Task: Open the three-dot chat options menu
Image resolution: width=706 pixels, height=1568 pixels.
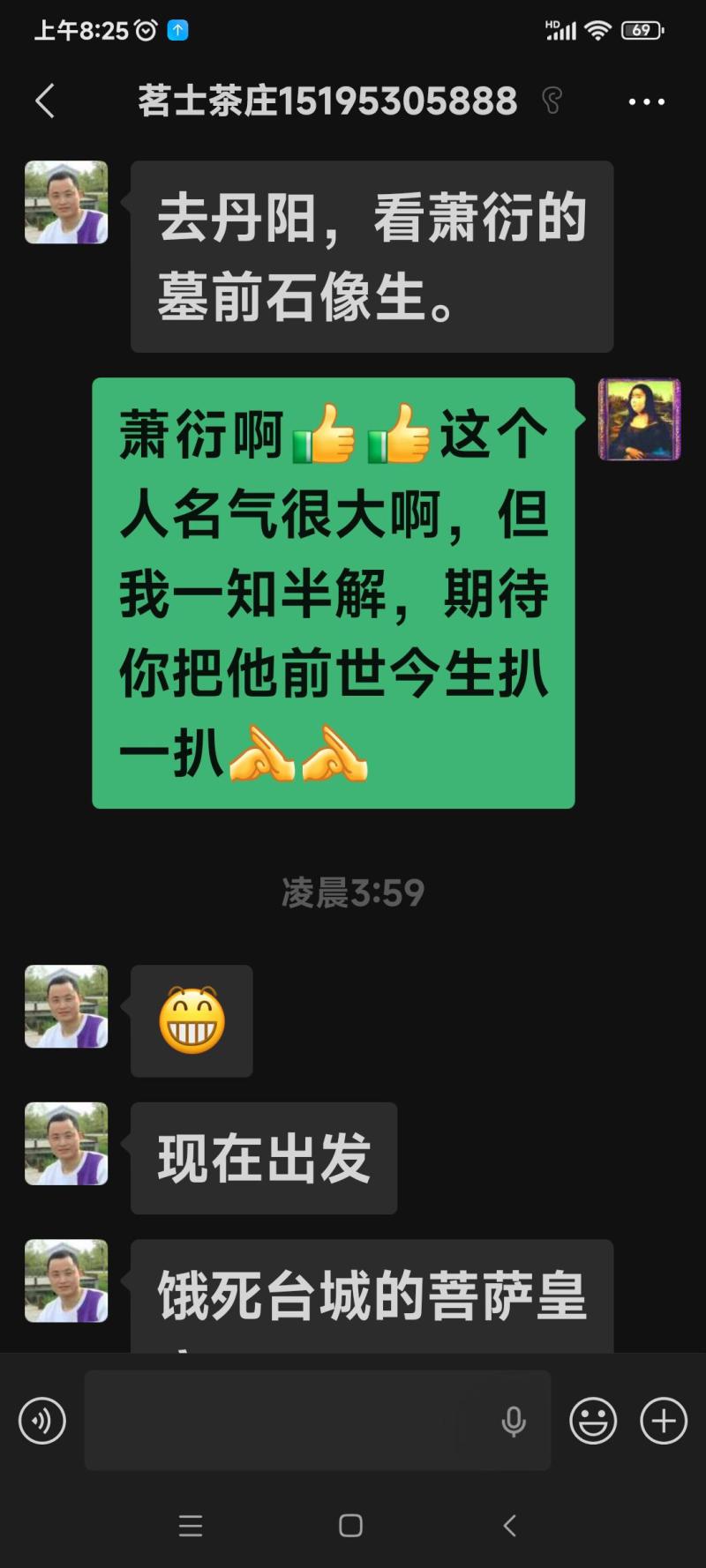Action: tap(646, 101)
